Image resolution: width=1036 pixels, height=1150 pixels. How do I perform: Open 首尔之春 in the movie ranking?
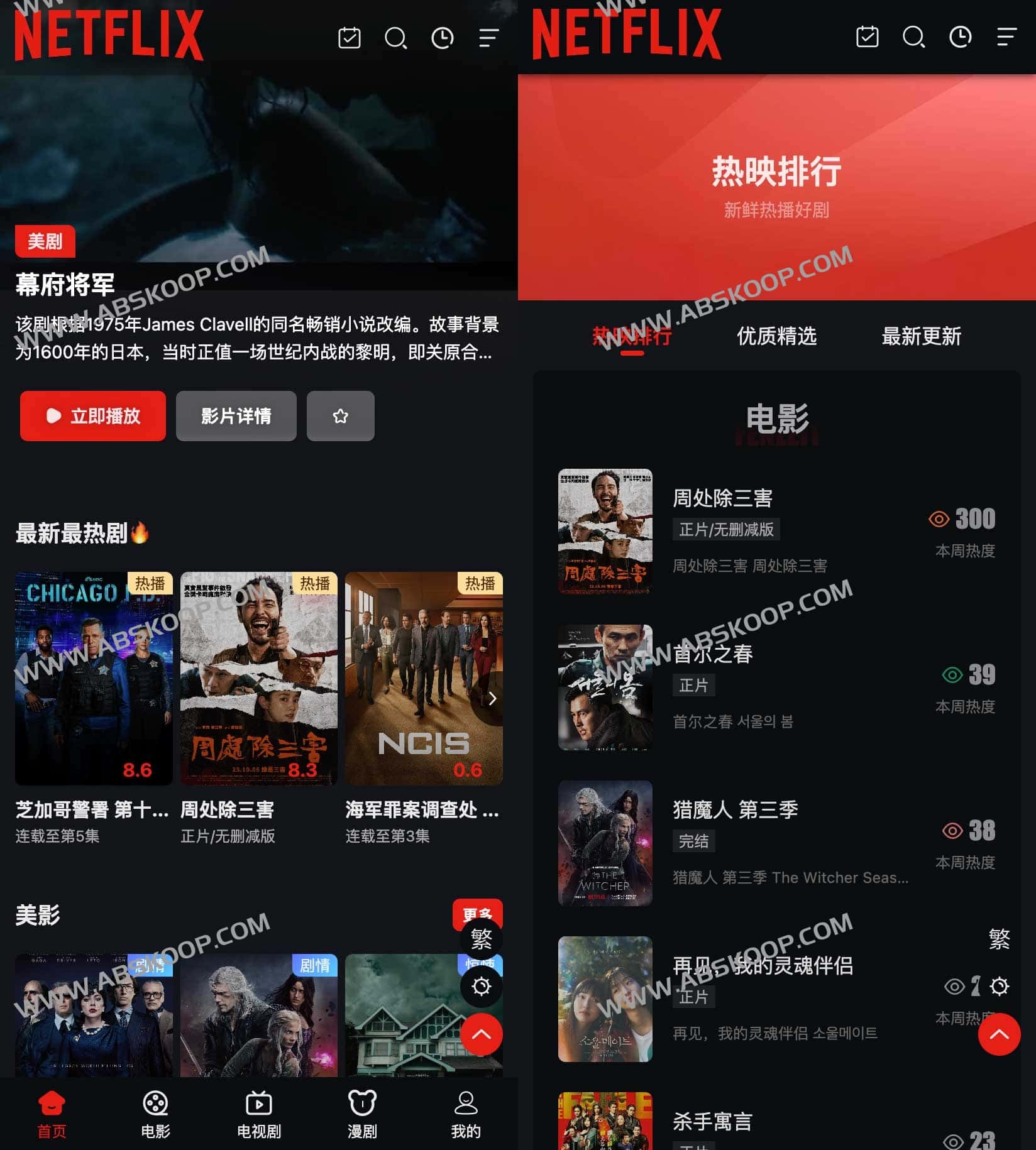click(713, 655)
